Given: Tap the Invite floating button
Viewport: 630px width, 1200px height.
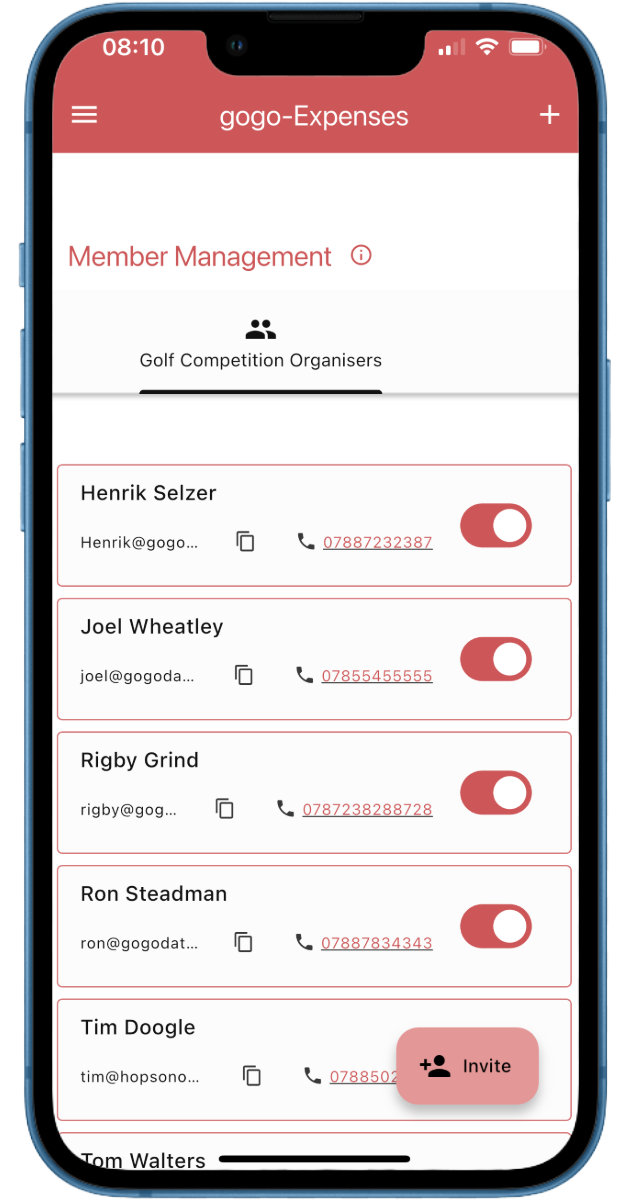Looking at the screenshot, I should 468,1066.
